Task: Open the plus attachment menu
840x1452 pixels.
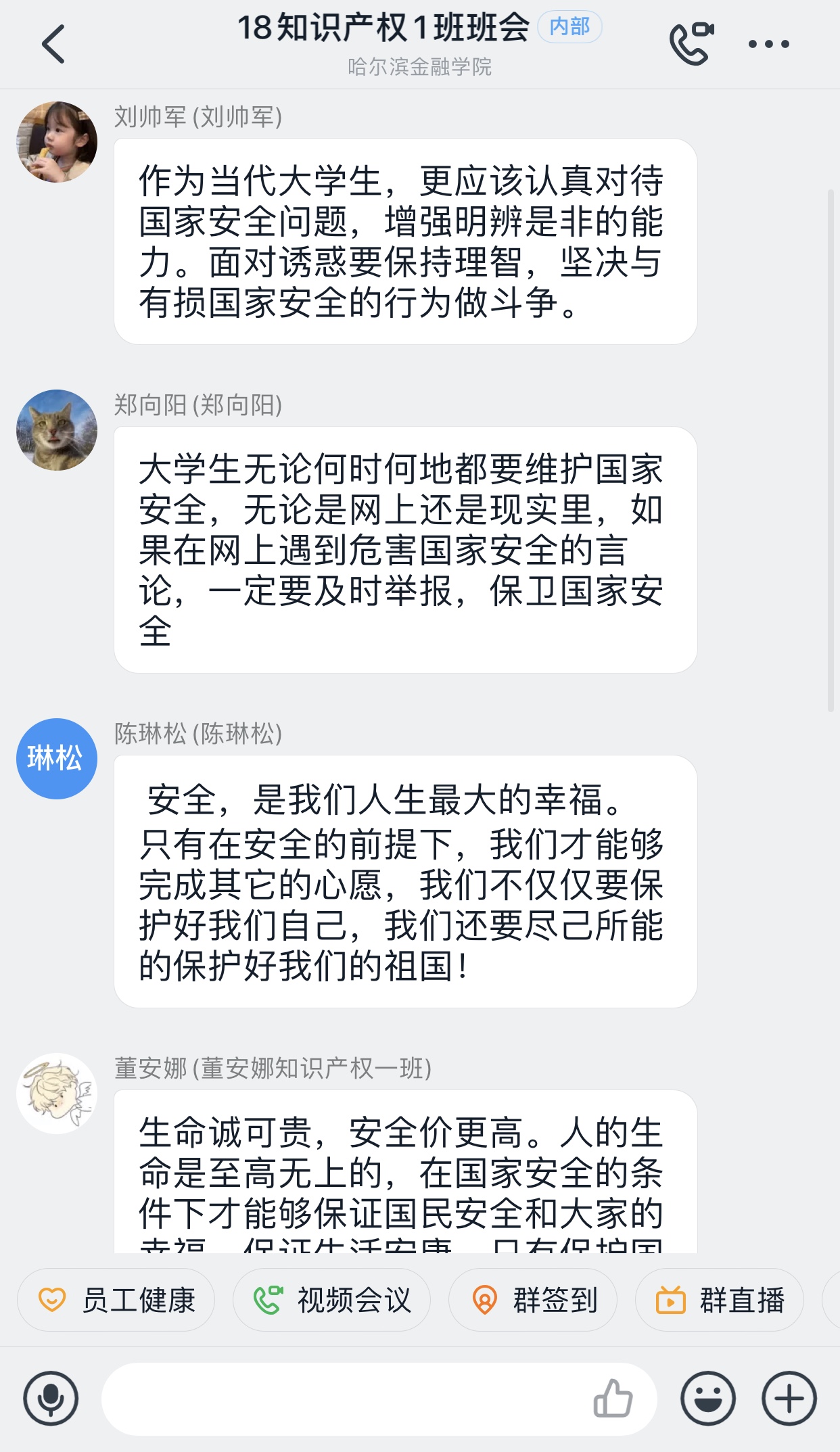Action: click(789, 1398)
